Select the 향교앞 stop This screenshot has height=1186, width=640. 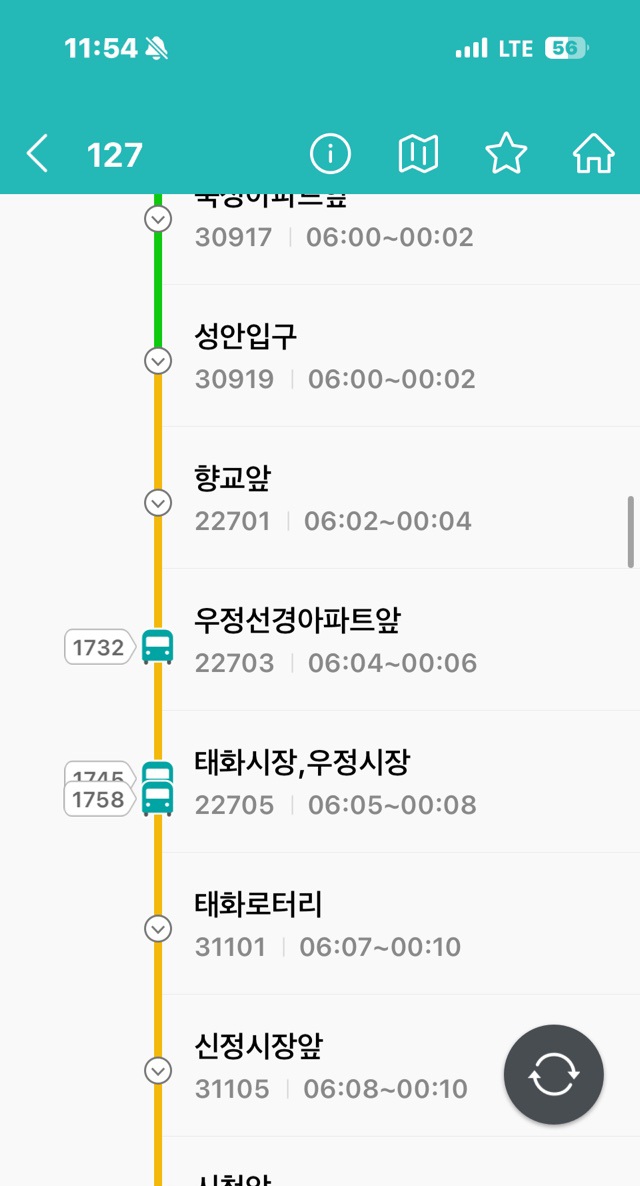pyautogui.click(x=332, y=499)
